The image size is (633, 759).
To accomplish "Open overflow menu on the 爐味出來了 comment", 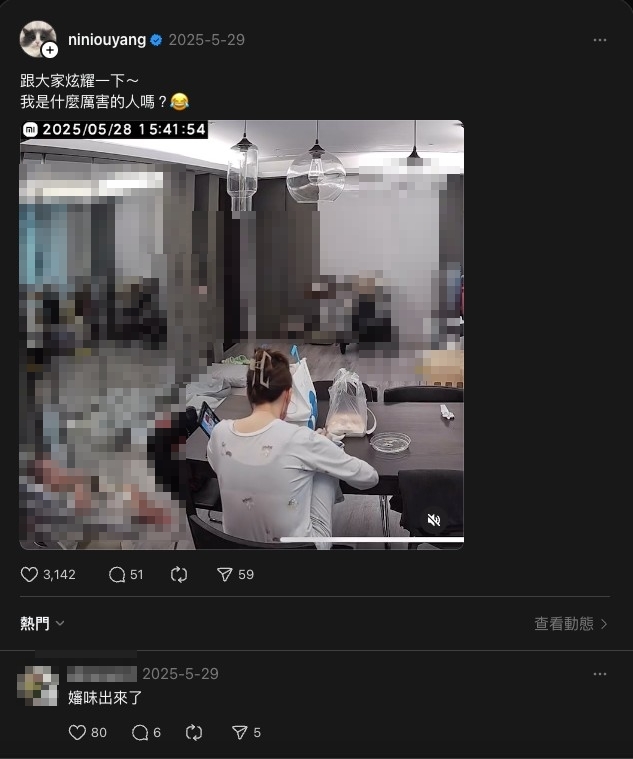I will coord(599,674).
